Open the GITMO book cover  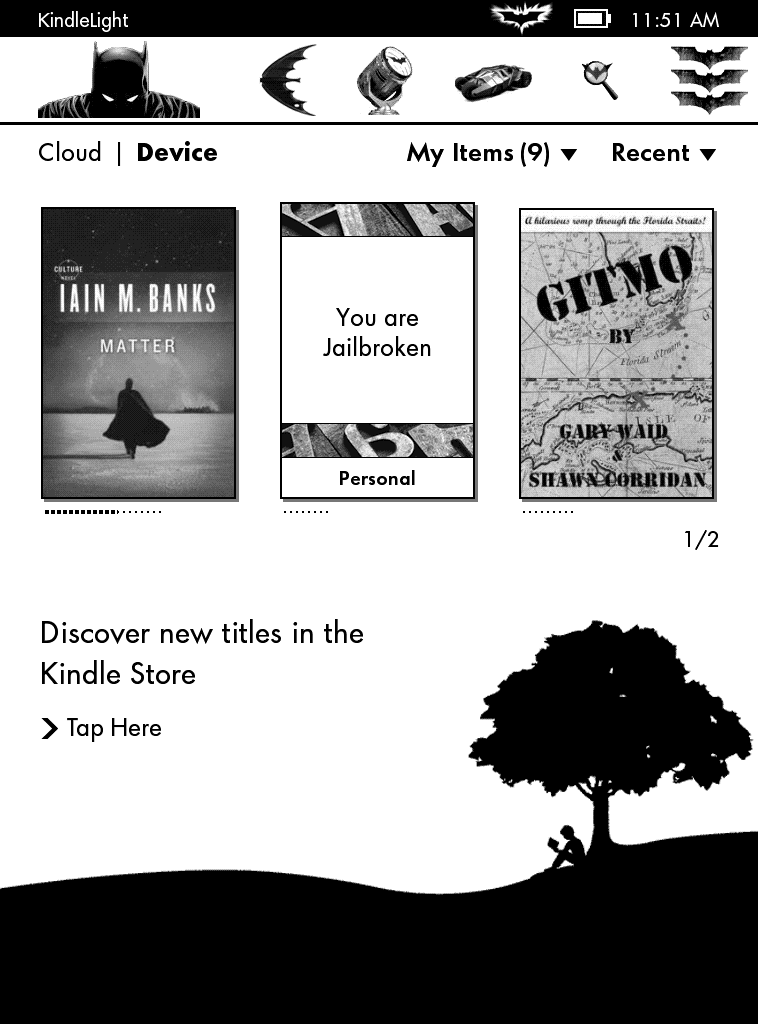616,352
